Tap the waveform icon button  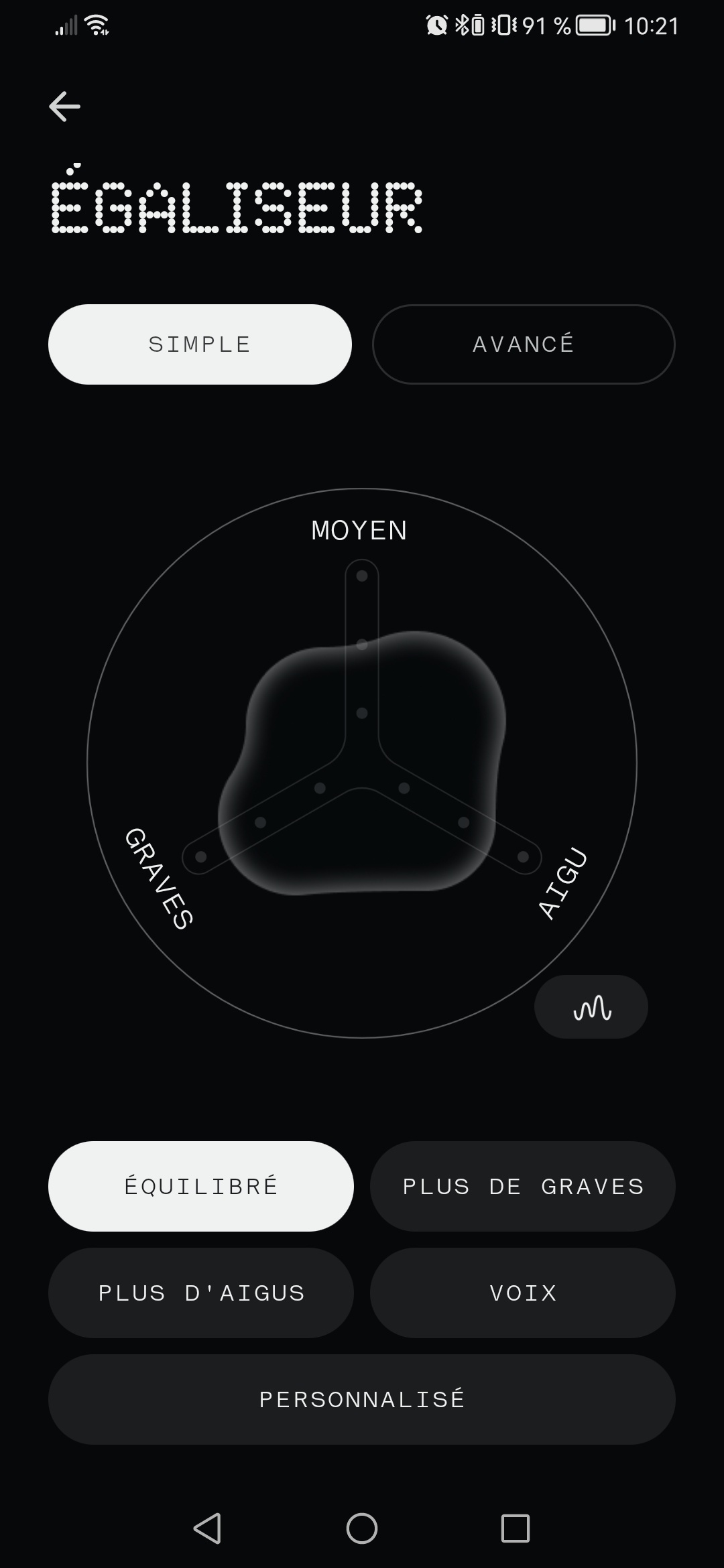click(x=591, y=1007)
